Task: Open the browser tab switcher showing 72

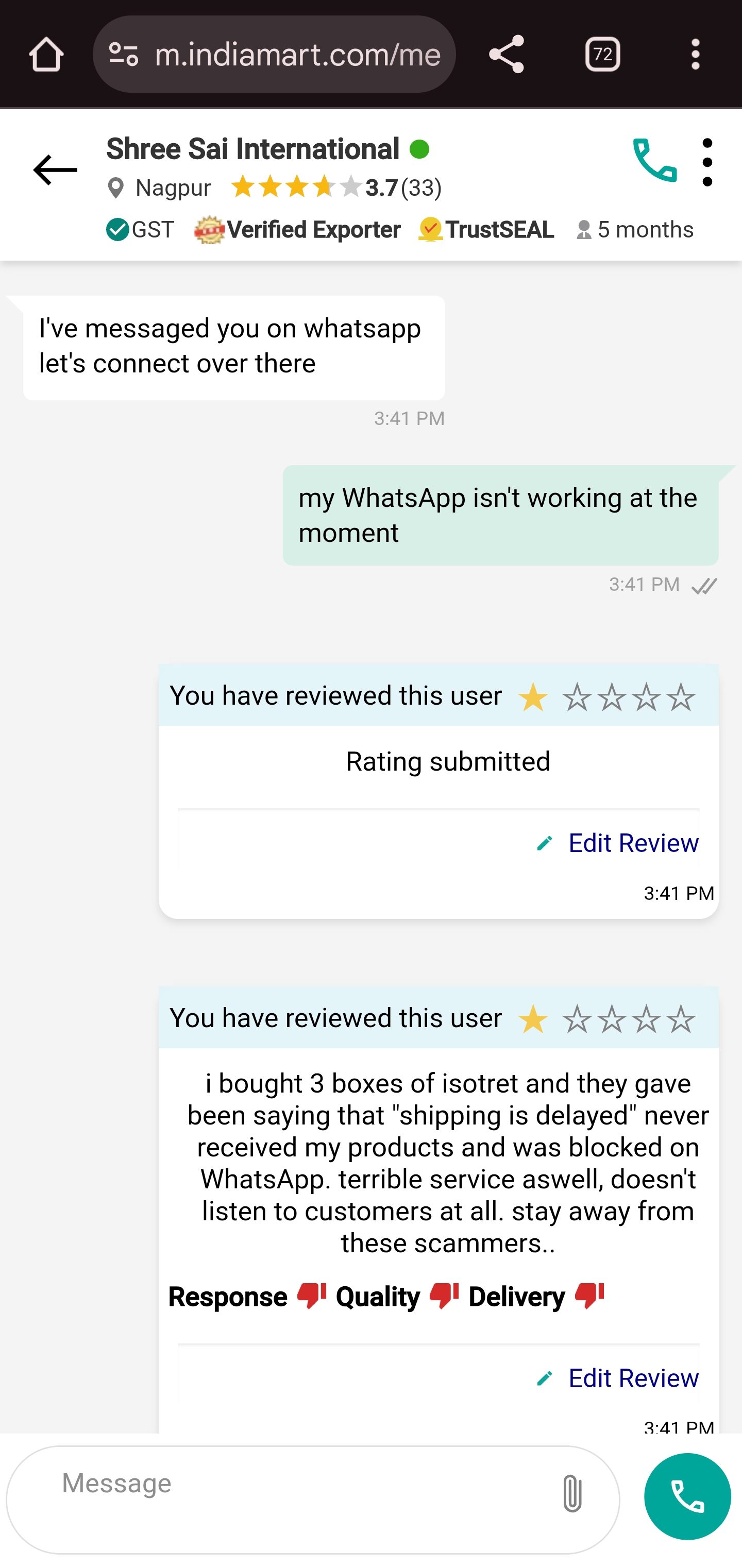Action: pyautogui.click(x=602, y=55)
